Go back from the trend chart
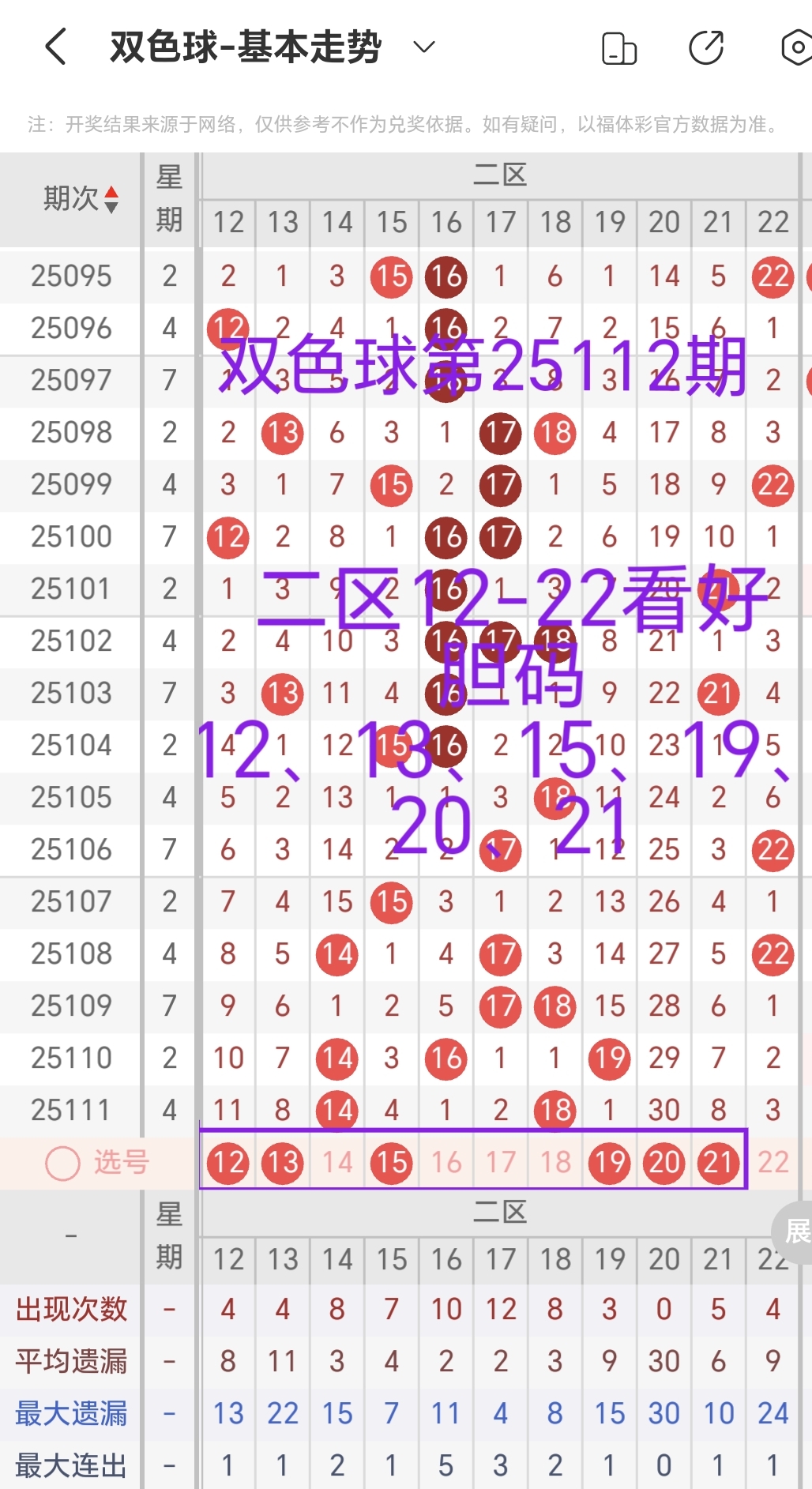The height and width of the screenshot is (1489, 812). click(55, 47)
